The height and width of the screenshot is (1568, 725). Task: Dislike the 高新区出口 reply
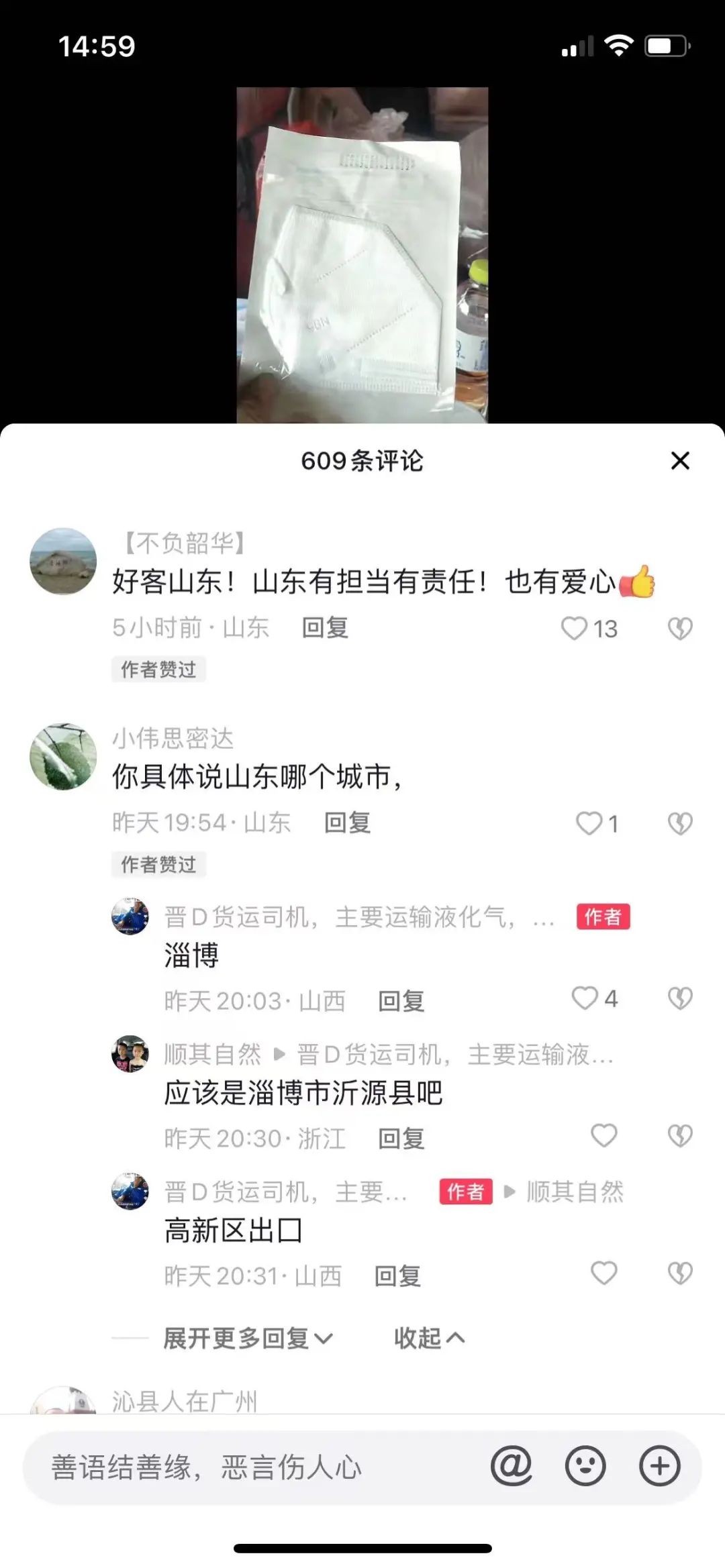[x=680, y=1273]
